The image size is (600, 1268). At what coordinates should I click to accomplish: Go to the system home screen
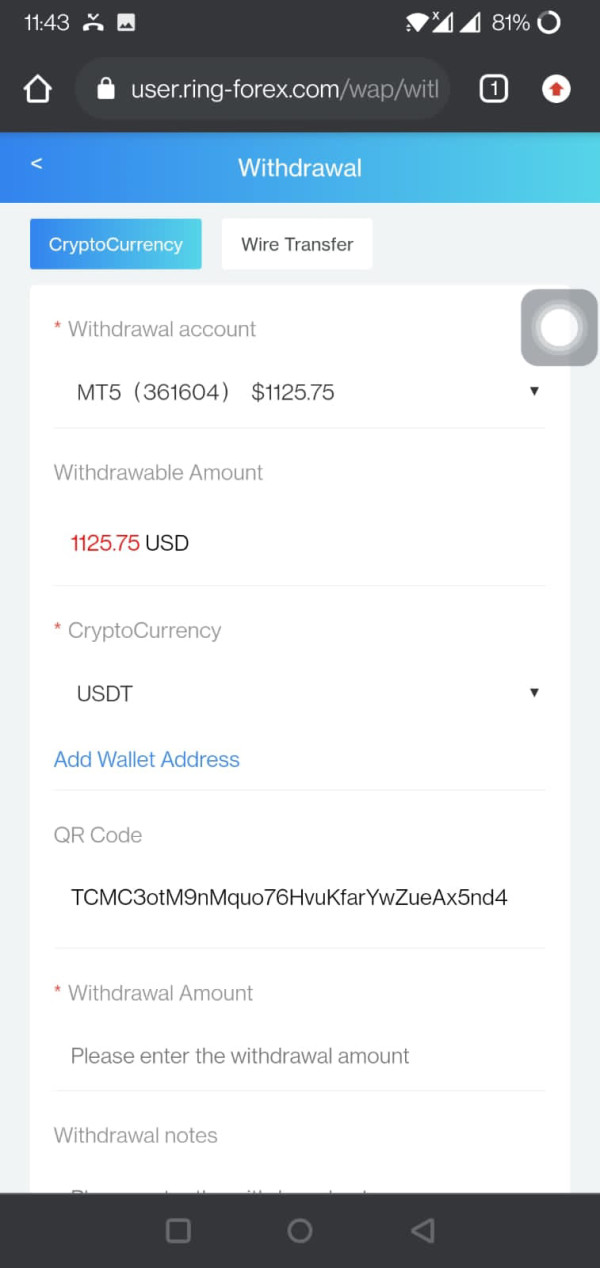(x=300, y=1230)
